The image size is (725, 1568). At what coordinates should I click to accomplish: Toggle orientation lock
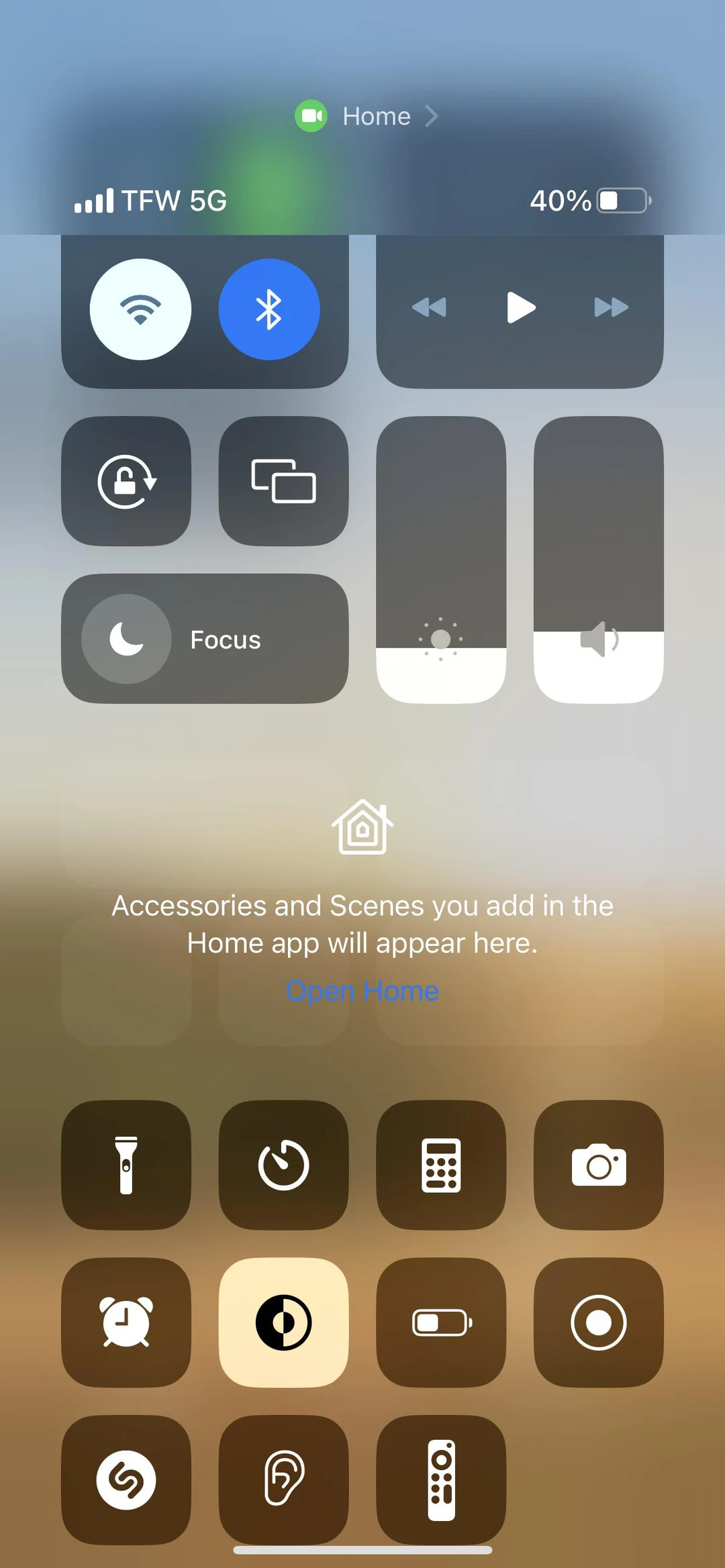tap(126, 483)
